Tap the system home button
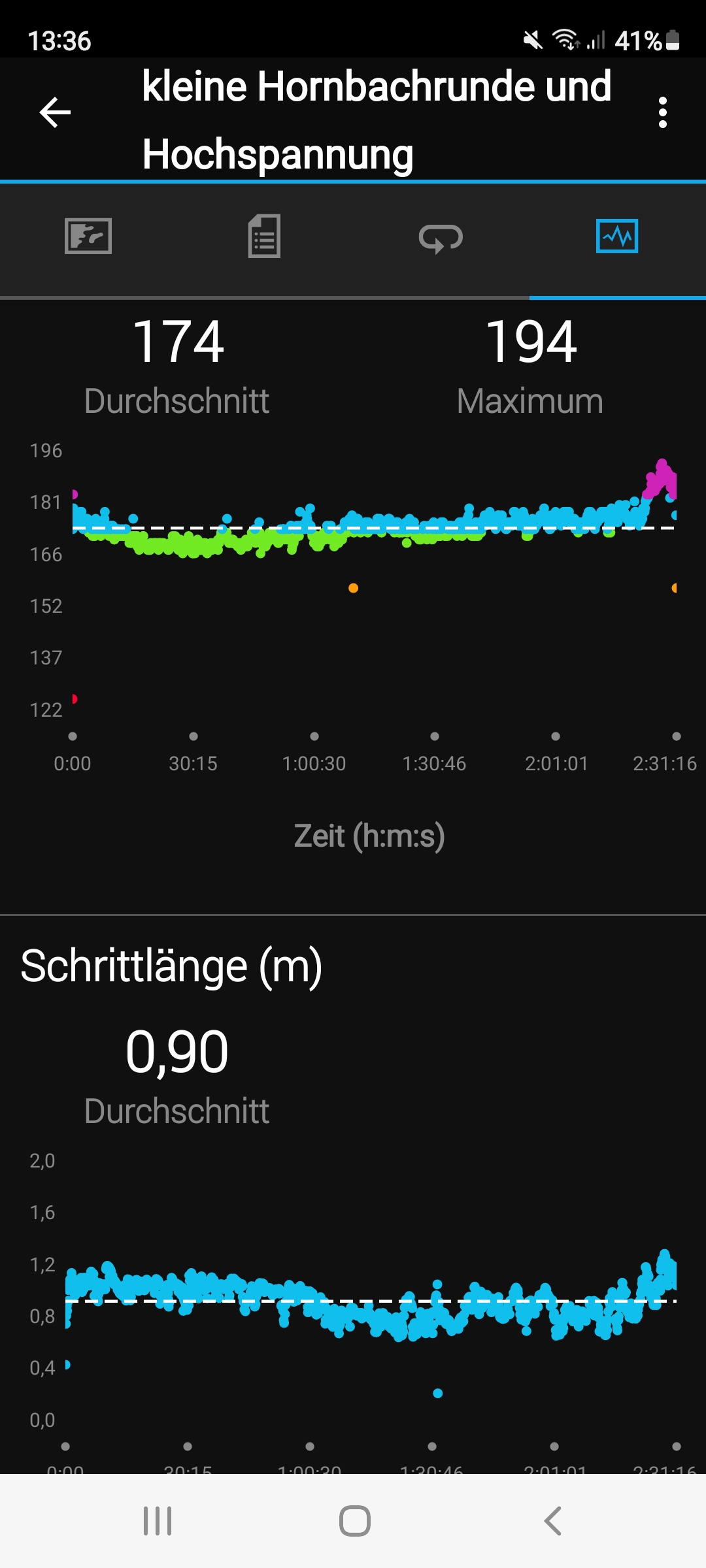Viewport: 706px width, 1568px height. click(354, 1521)
